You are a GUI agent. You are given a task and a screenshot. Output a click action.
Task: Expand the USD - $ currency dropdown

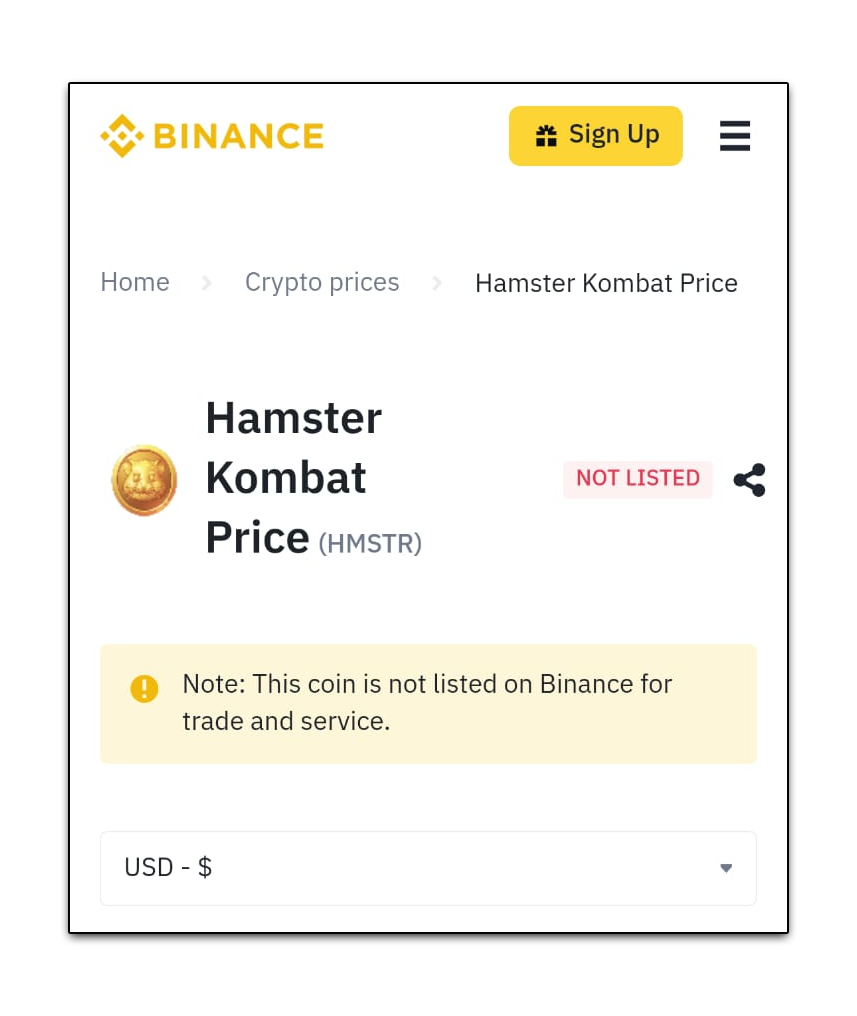tap(428, 867)
